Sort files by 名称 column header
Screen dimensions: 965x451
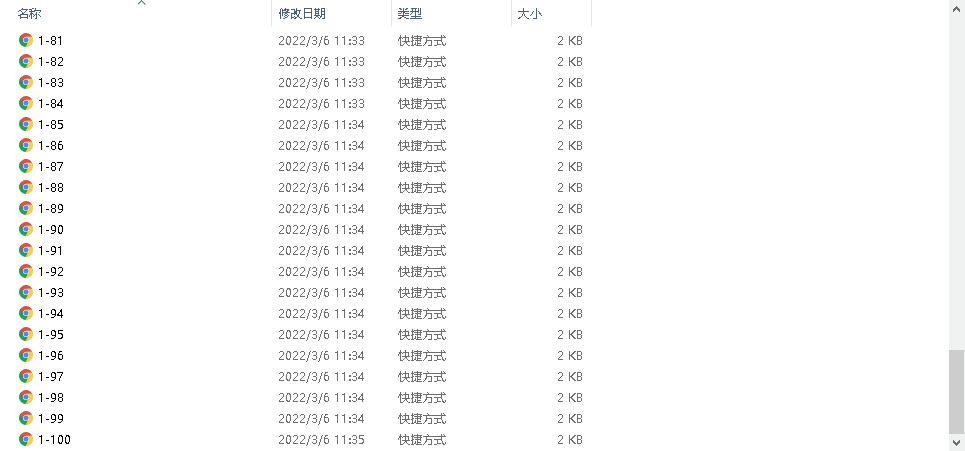coord(30,14)
